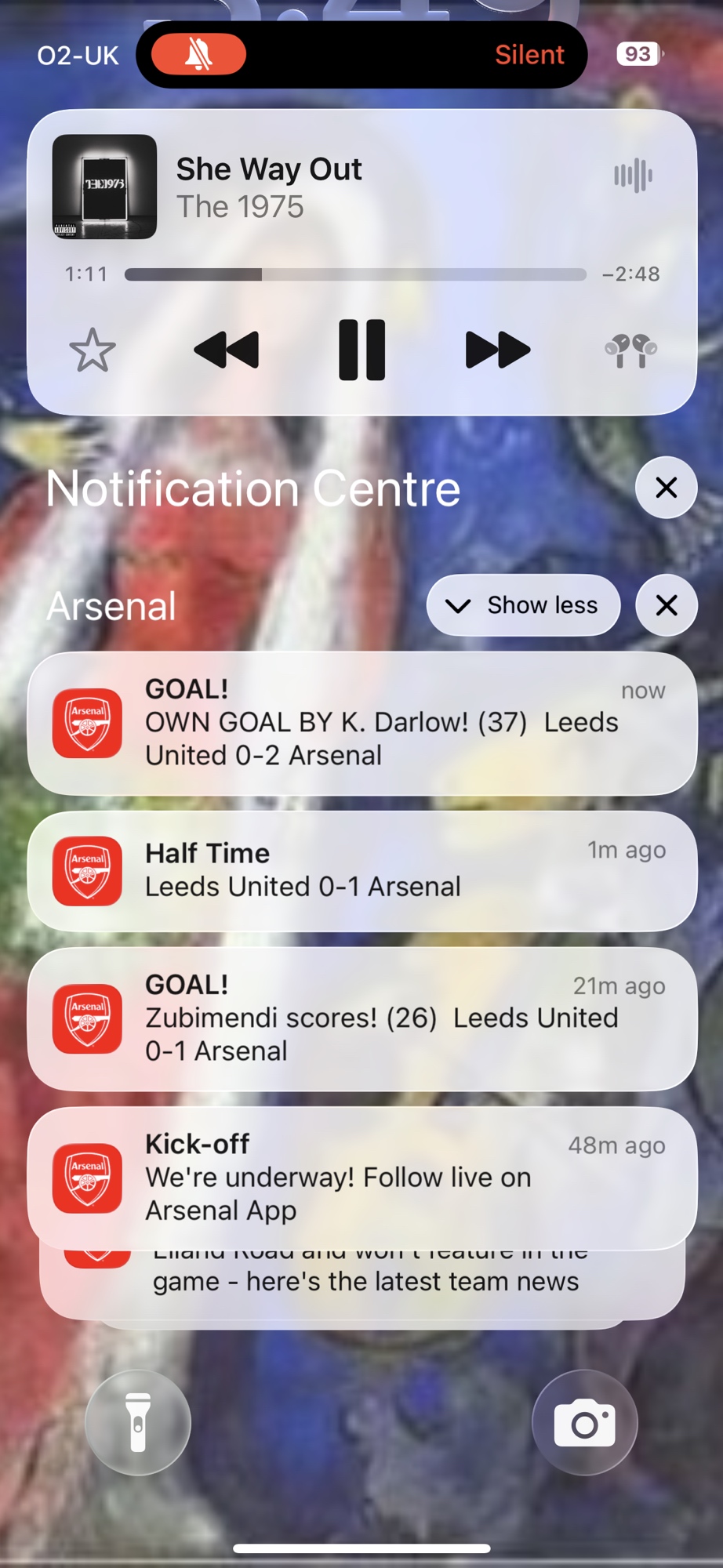723x1568 pixels.
Task: Launch the camera from the lock screen
Action: (x=584, y=1422)
